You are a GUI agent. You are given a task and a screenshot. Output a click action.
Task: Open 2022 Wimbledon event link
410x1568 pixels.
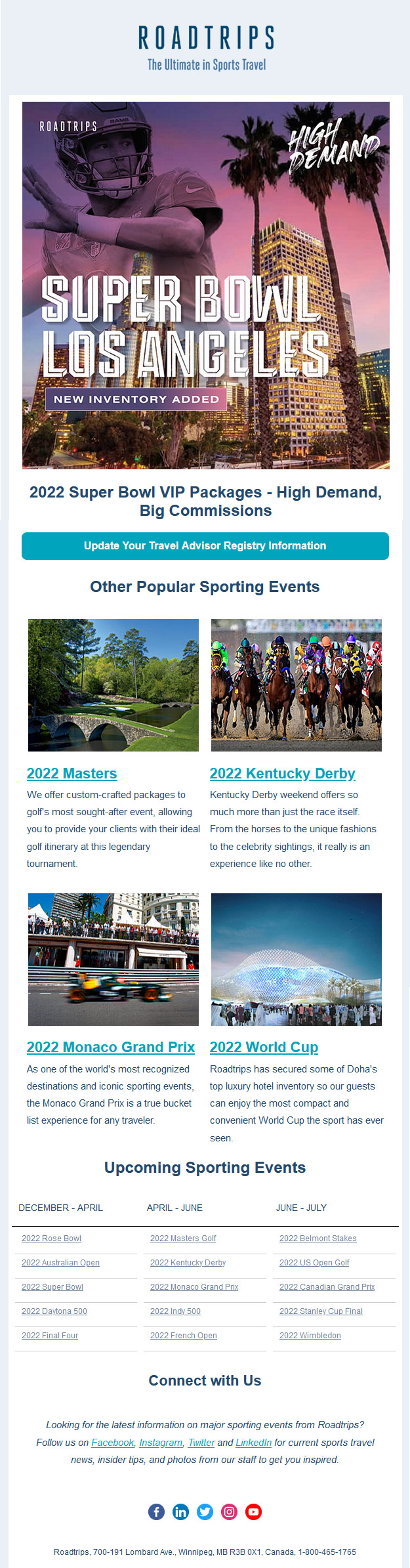tap(310, 1336)
